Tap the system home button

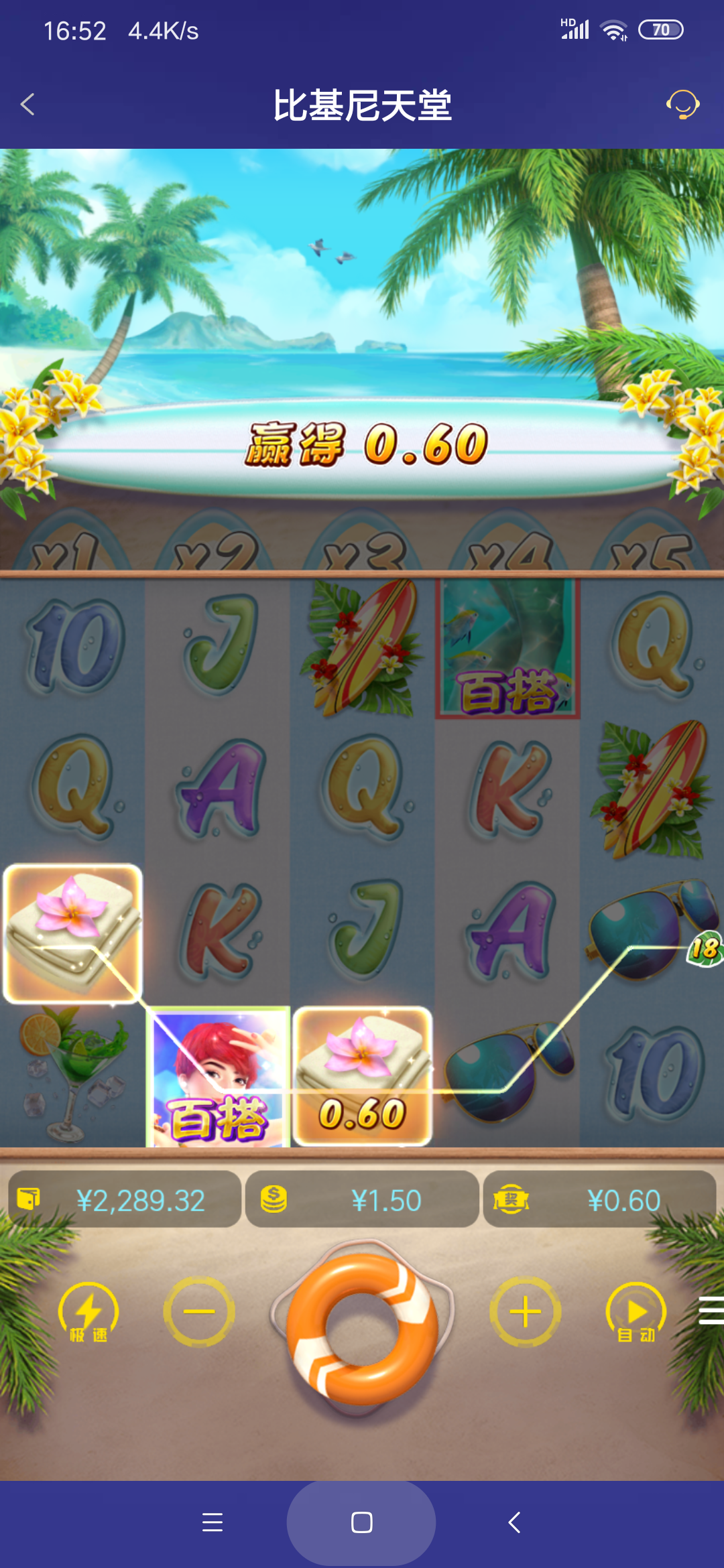point(361,1522)
